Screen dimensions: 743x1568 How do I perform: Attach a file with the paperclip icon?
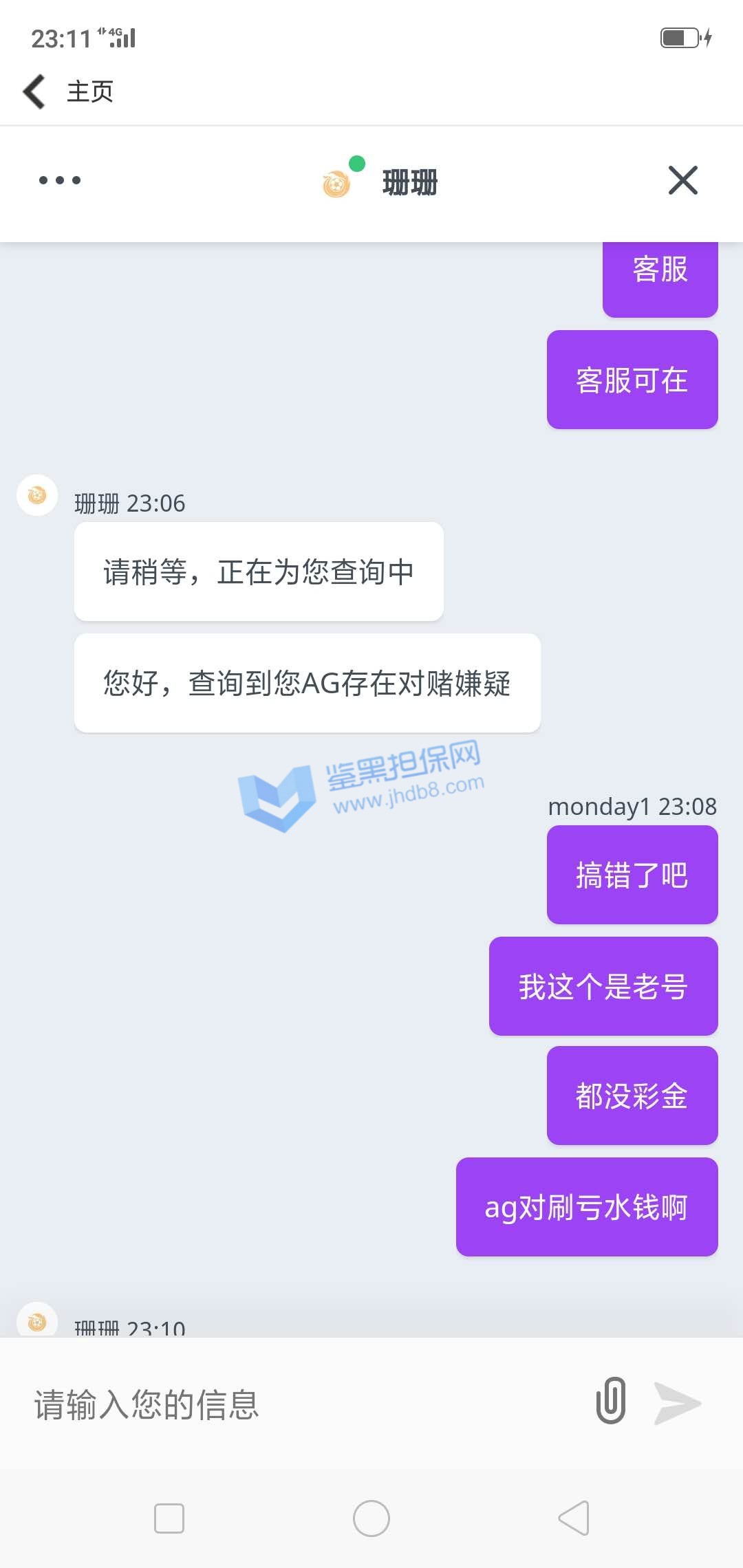point(611,1400)
